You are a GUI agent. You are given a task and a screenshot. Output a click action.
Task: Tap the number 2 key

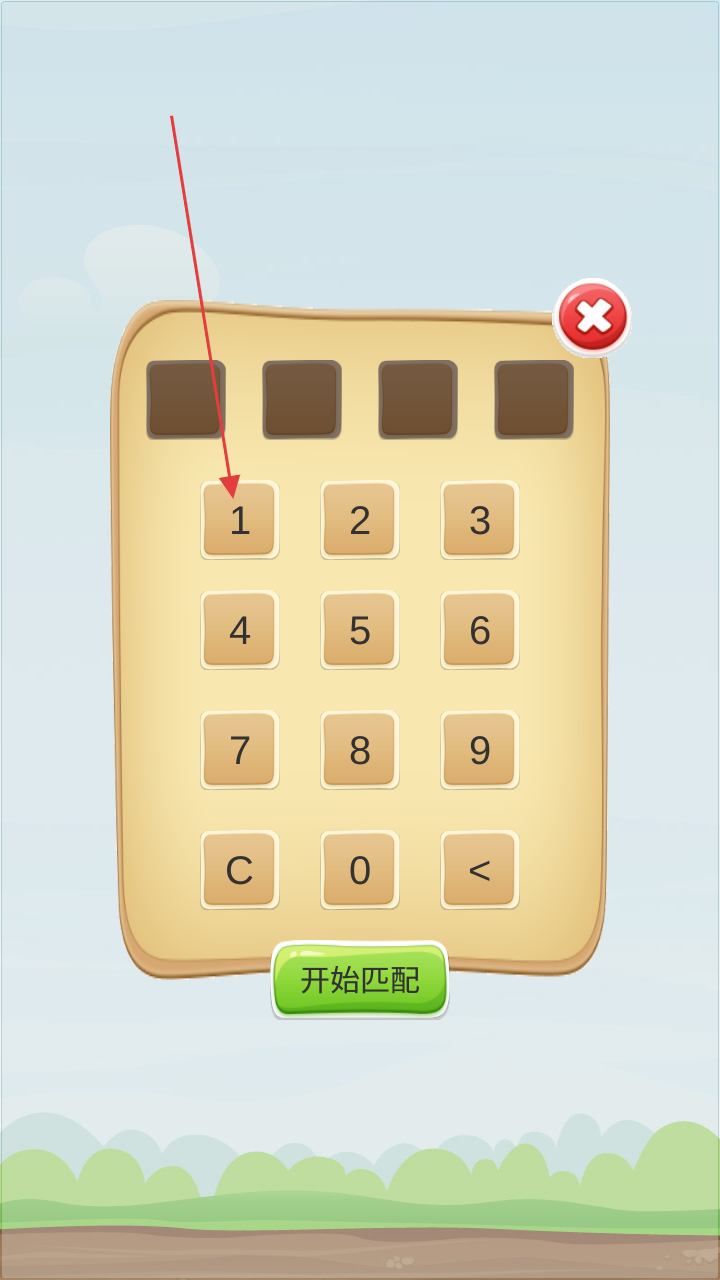(x=360, y=520)
